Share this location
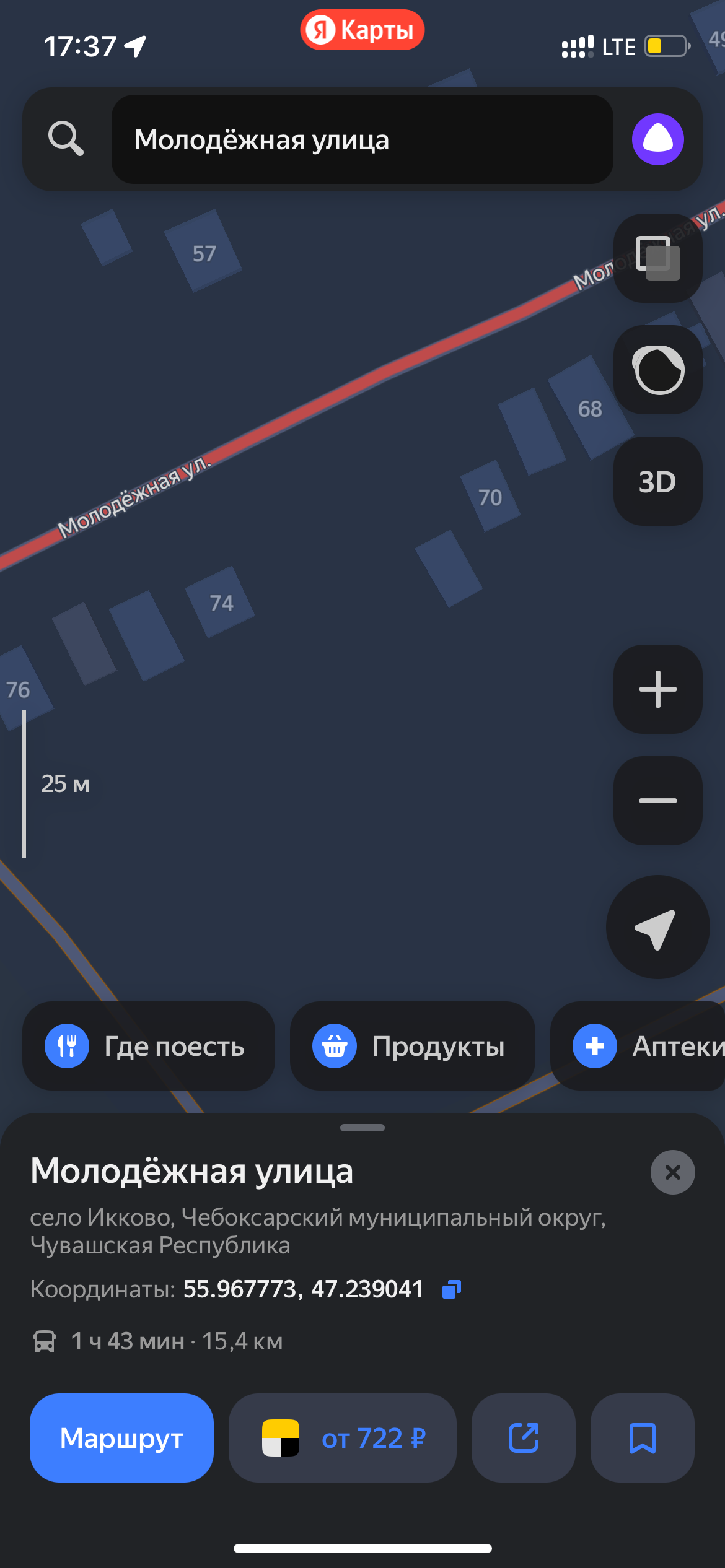 pyautogui.click(x=524, y=1438)
